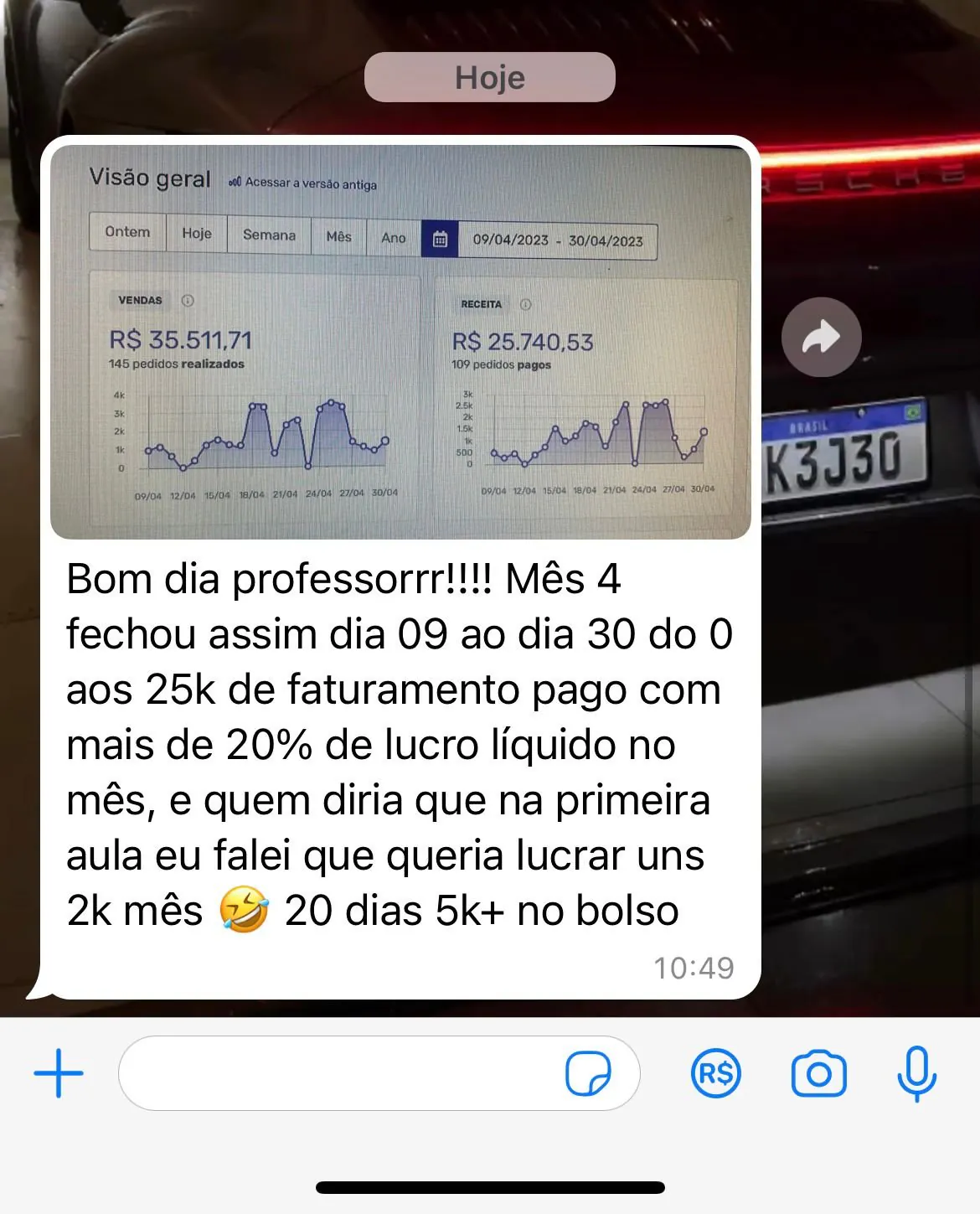Screen dimensions: 980x1214
Task: Tap the microphone to record audio
Action: coord(916,1073)
